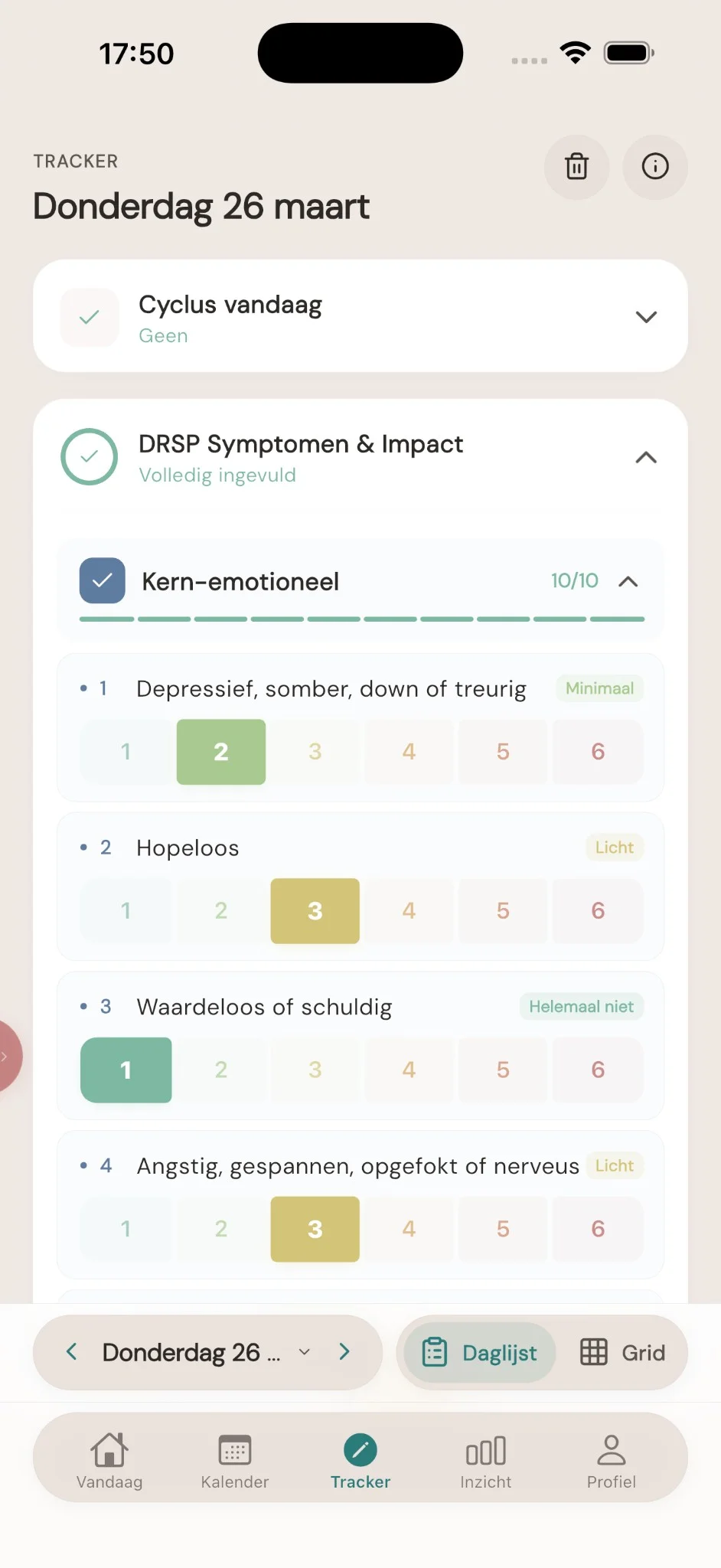Go to the next day with right arrow
721x1568 pixels.
click(x=344, y=1352)
